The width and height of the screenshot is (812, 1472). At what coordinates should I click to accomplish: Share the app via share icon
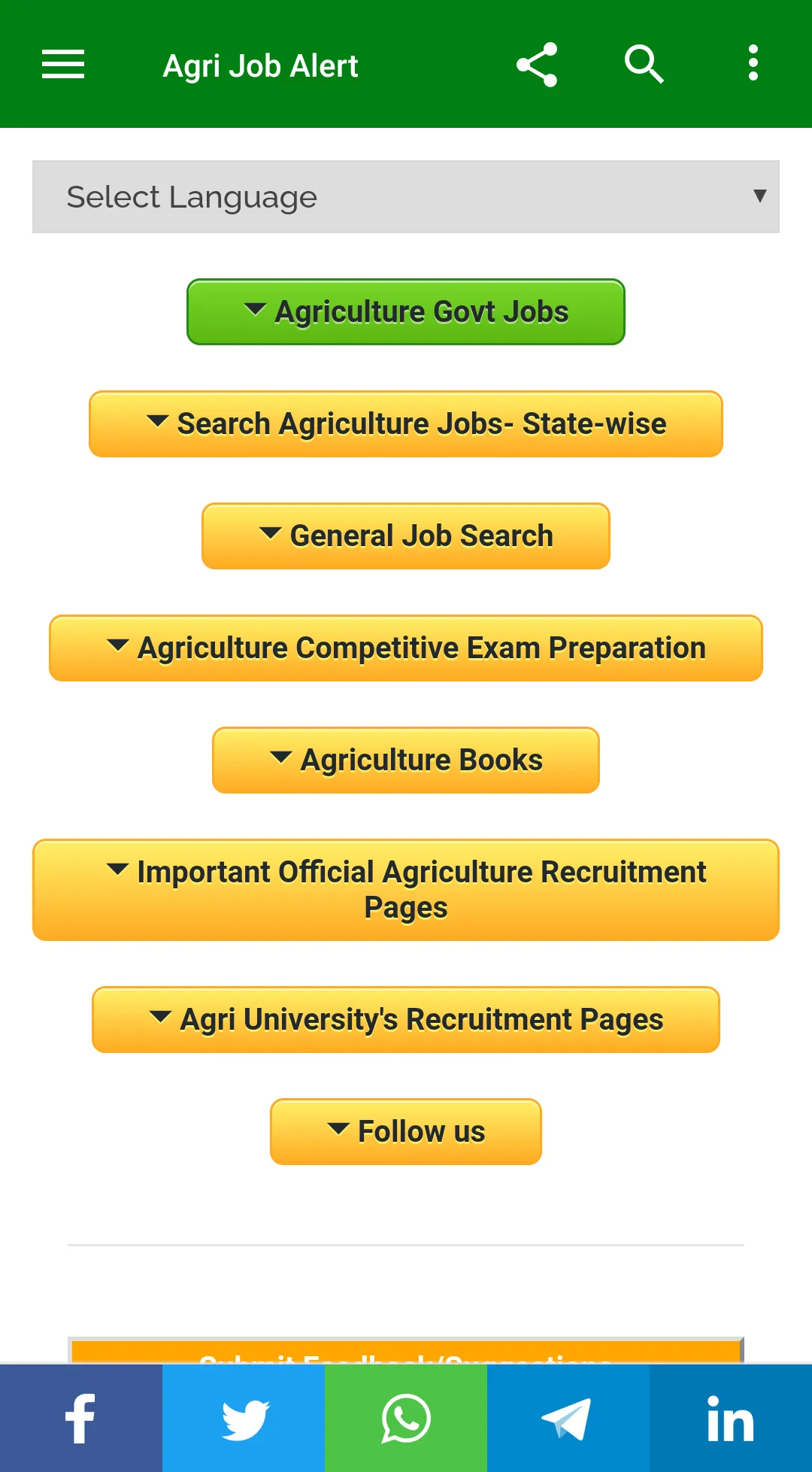coord(537,65)
